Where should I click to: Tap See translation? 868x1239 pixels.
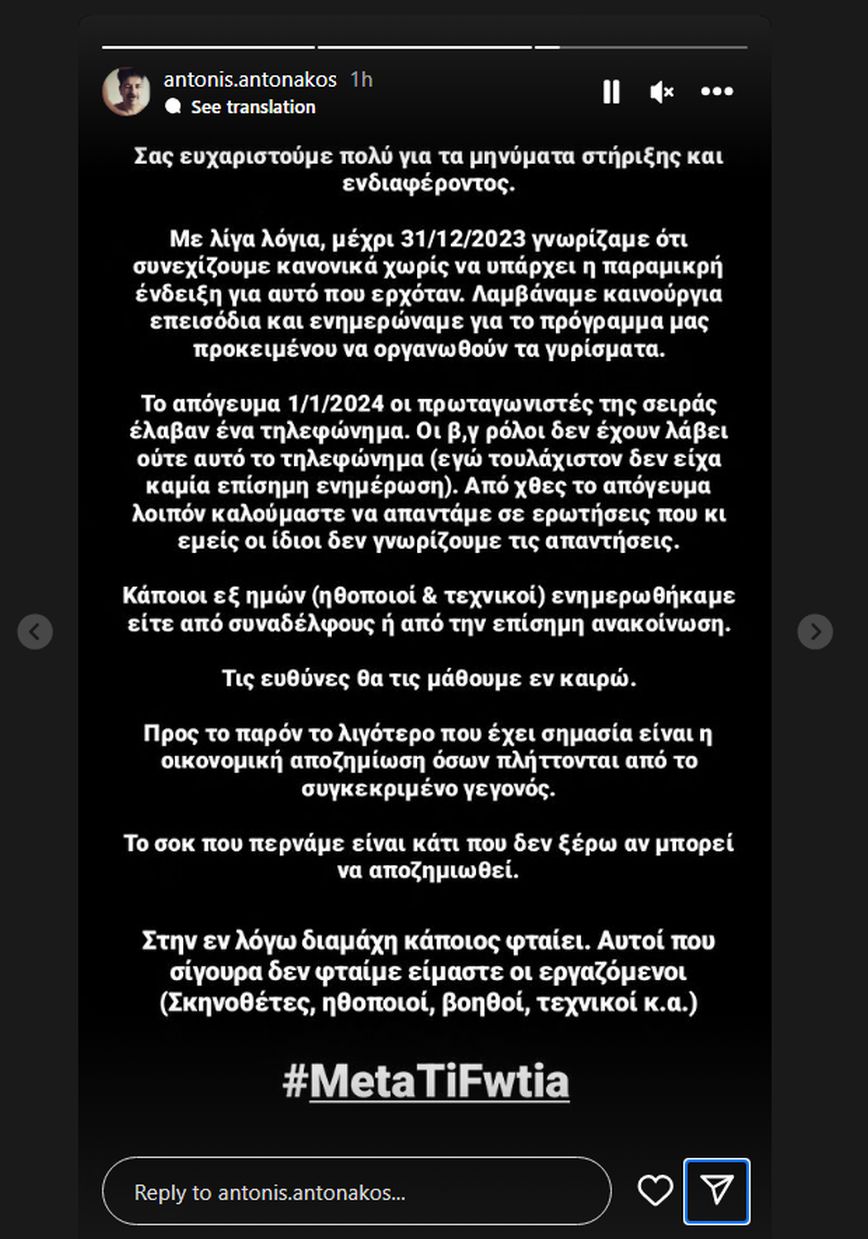click(252, 107)
